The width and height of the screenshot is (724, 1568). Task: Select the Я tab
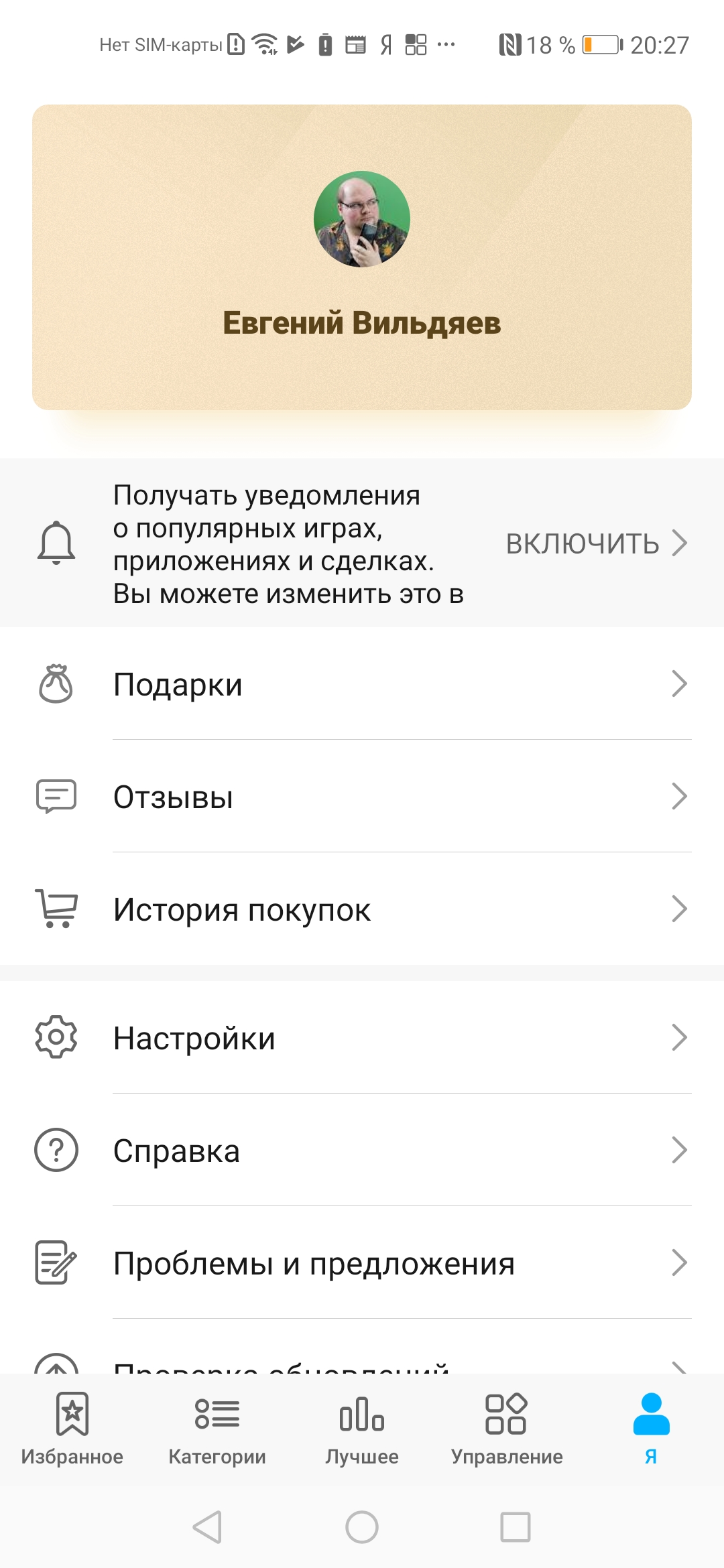tap(651, 1429)
